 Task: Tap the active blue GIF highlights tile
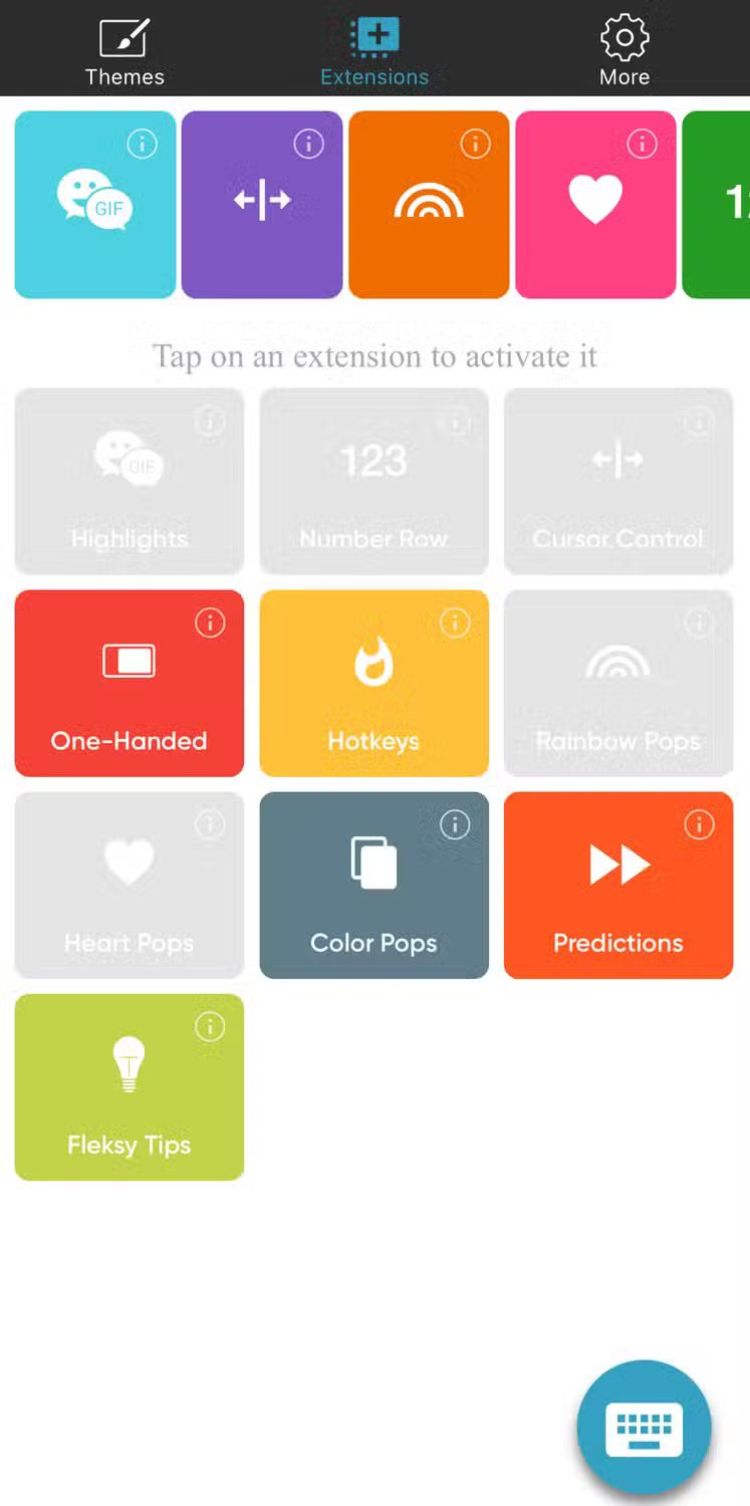(95, 205)
